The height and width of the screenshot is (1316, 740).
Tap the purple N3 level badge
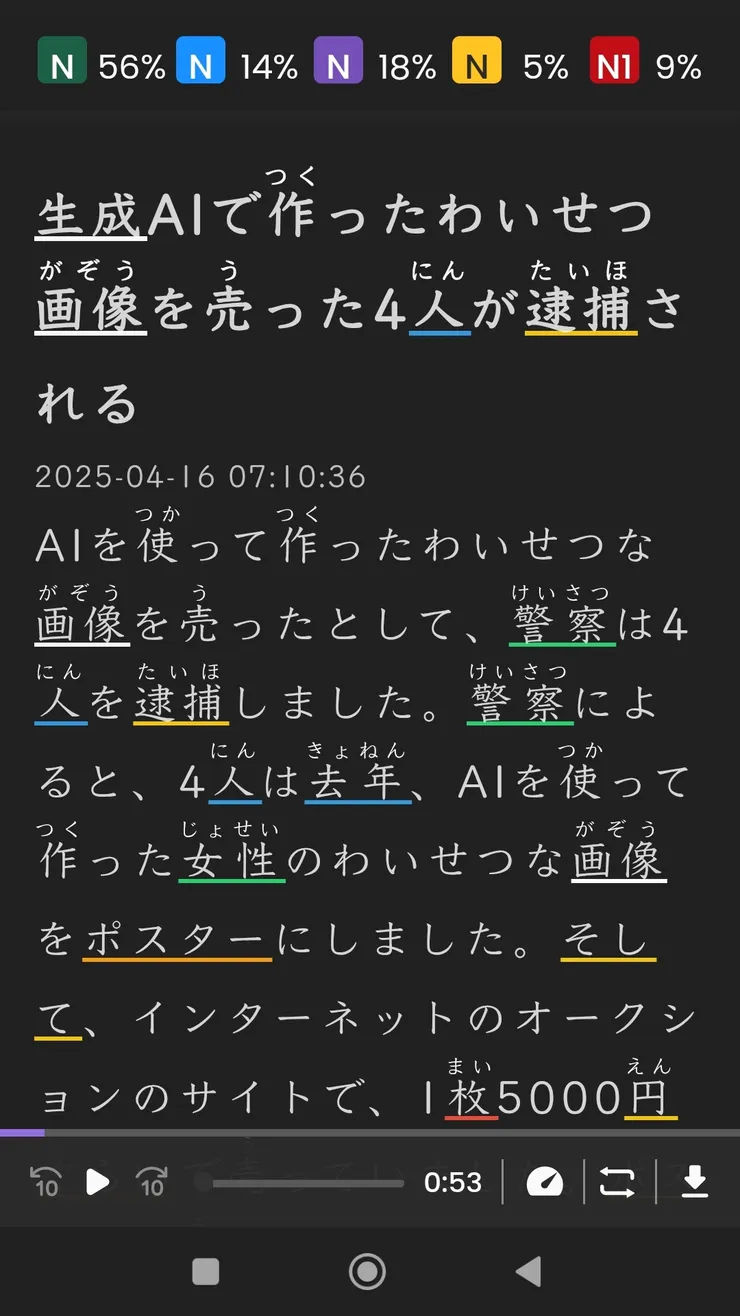339,62
